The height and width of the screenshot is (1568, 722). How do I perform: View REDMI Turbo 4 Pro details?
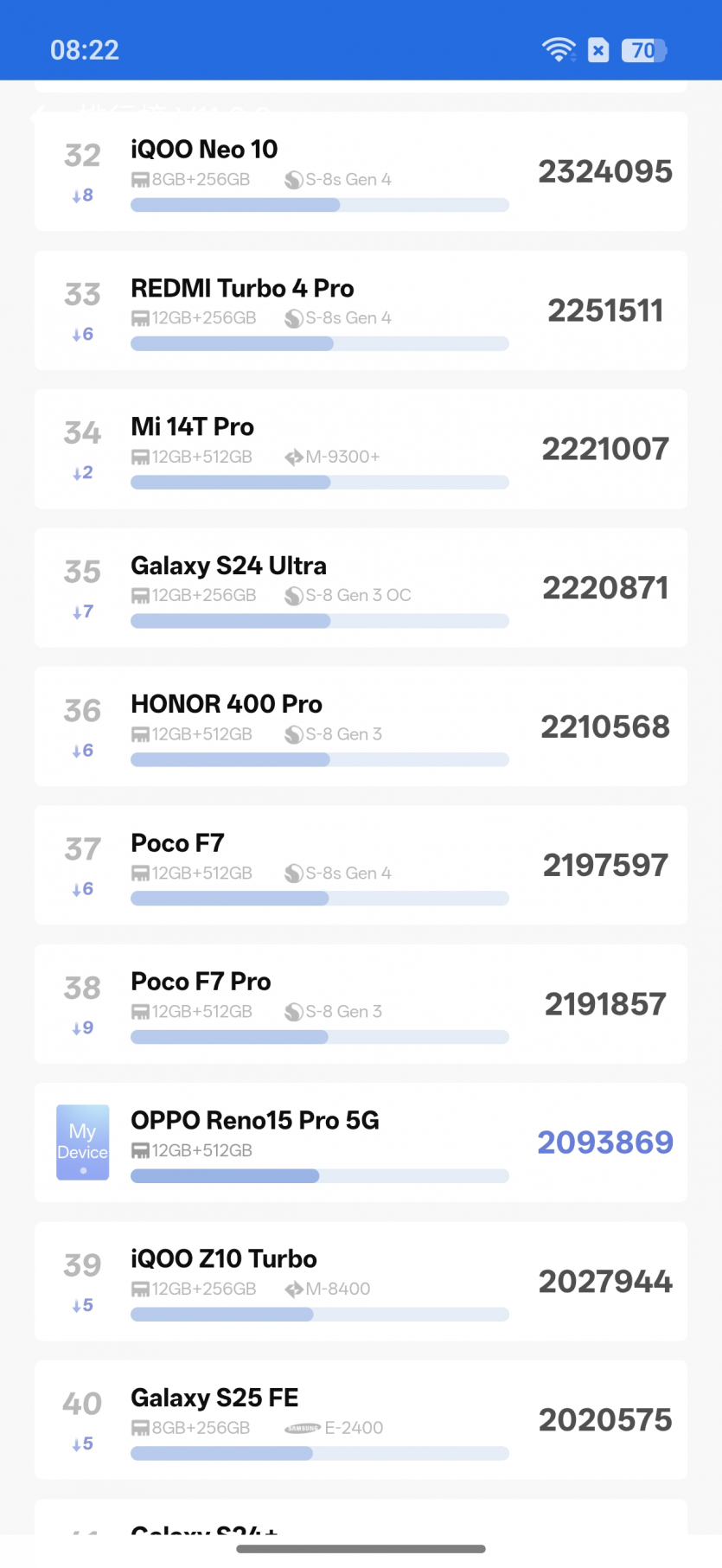pyautogui.click(x=361, y=310)
